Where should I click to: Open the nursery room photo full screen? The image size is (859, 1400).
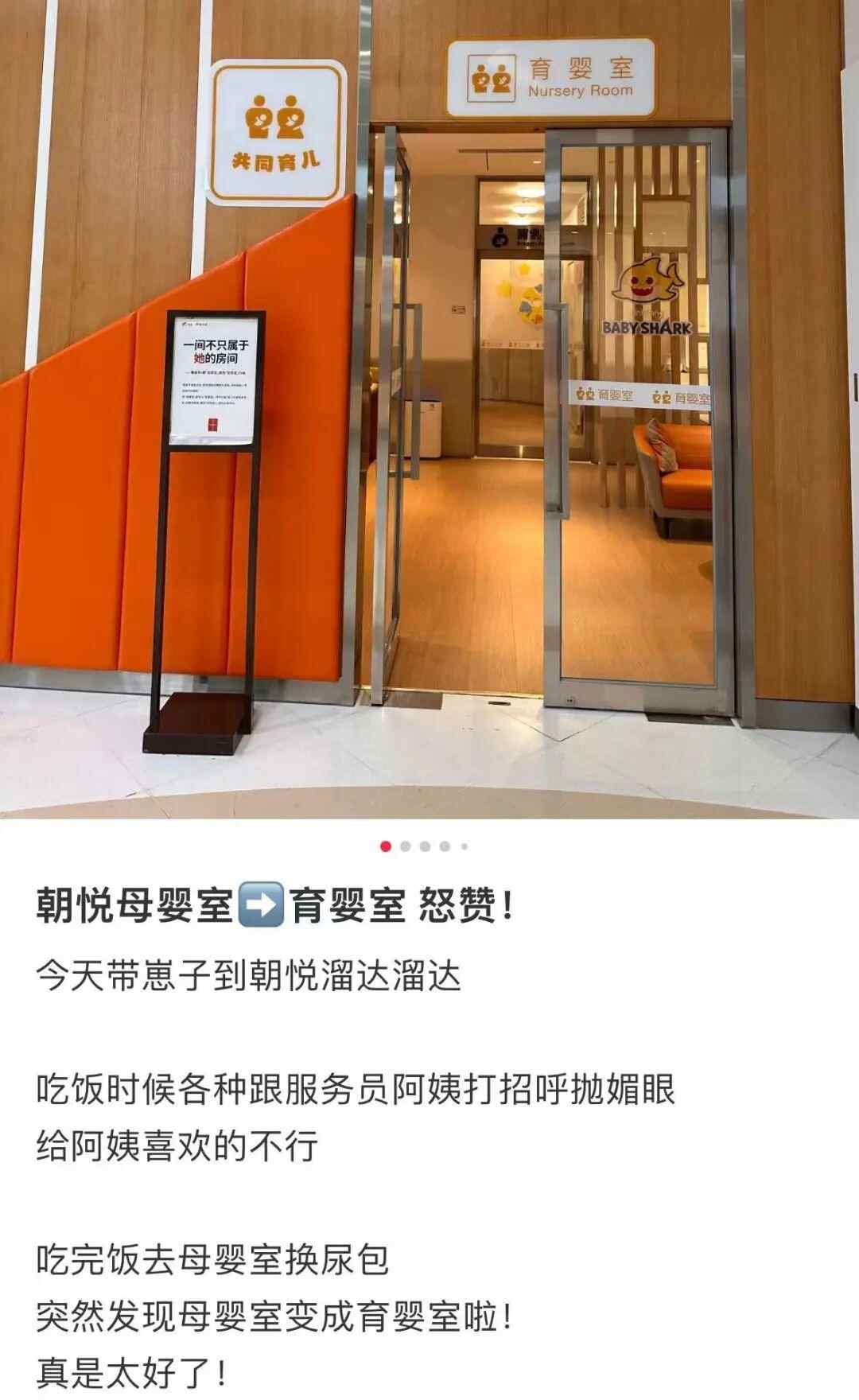coord(429,409)
